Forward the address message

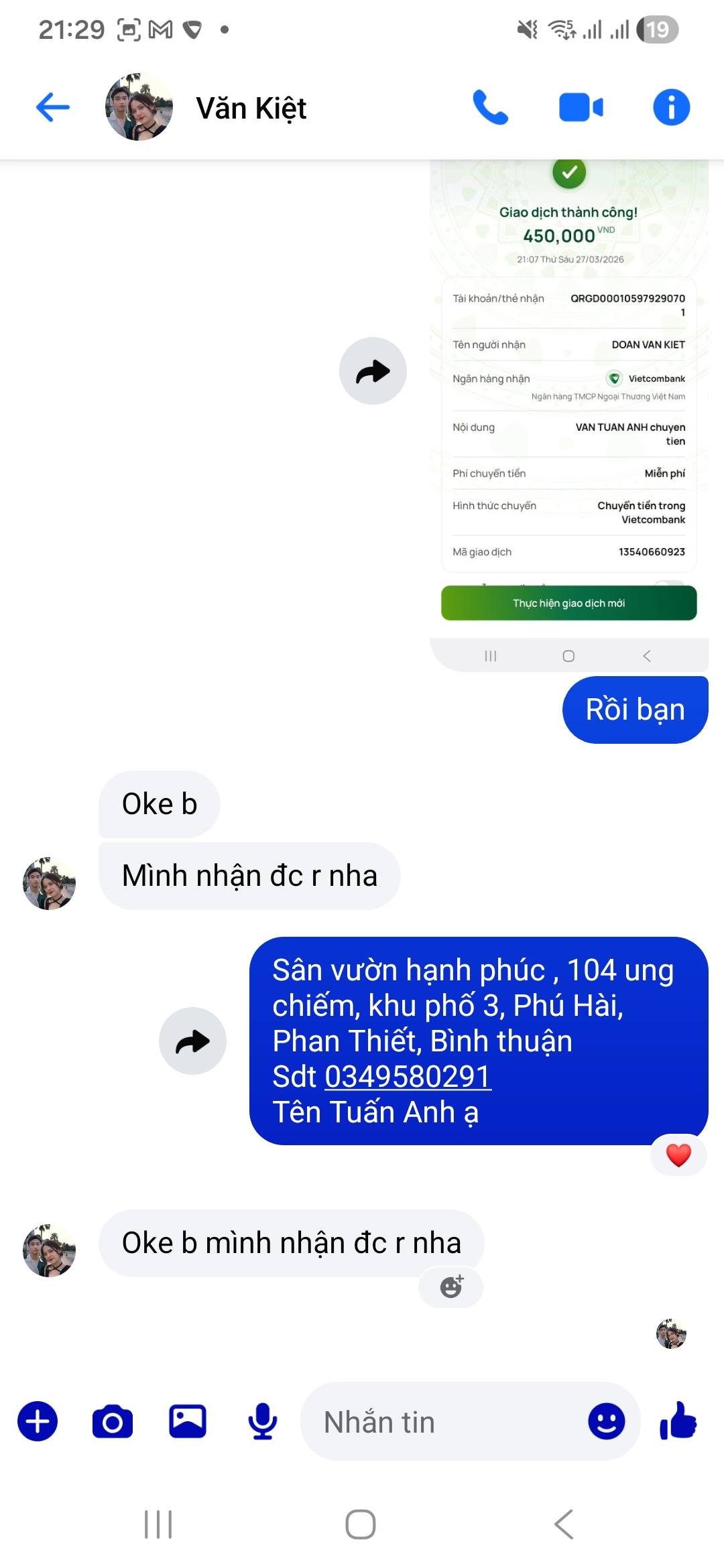pos(192,1041)
